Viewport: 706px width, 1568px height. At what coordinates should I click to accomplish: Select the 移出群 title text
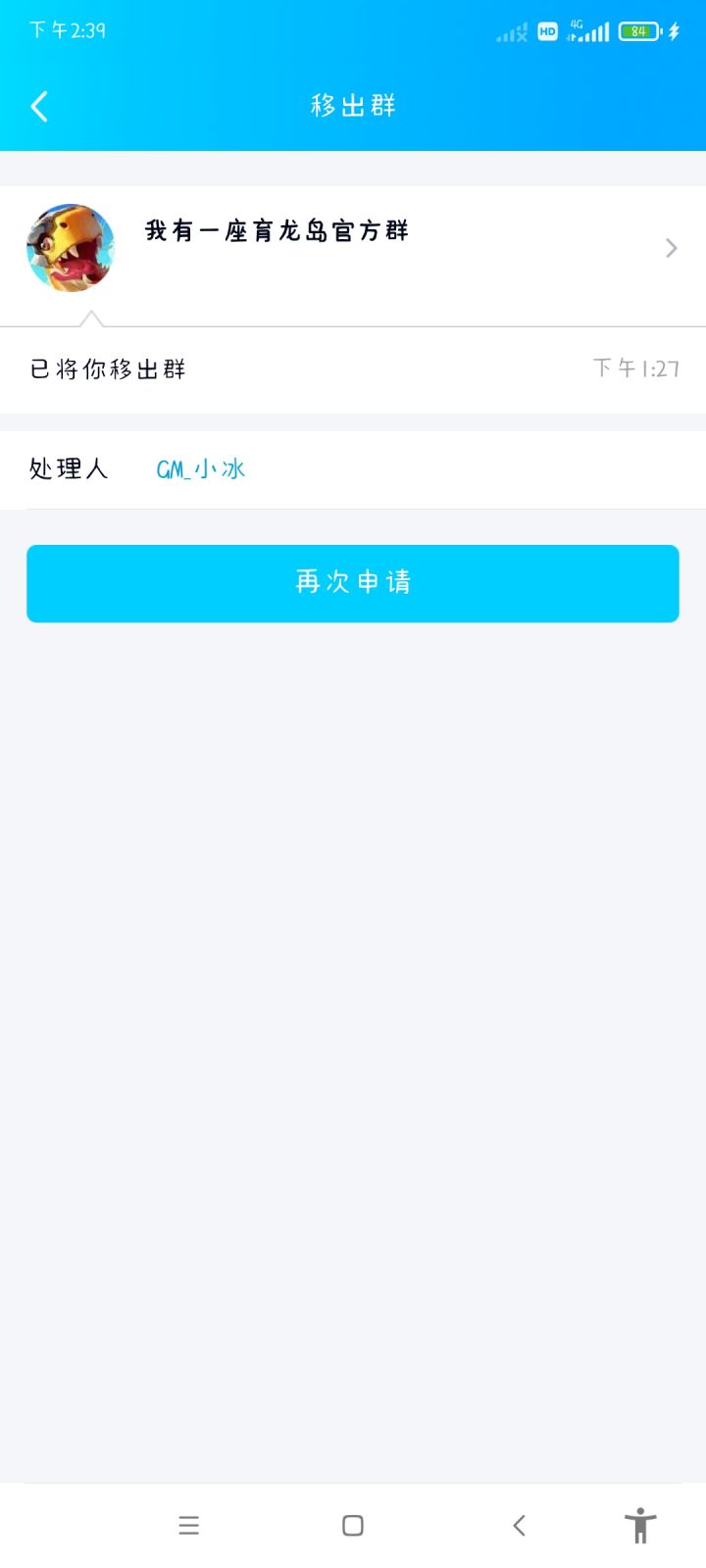pyautogui.click(x=352, y=105)
